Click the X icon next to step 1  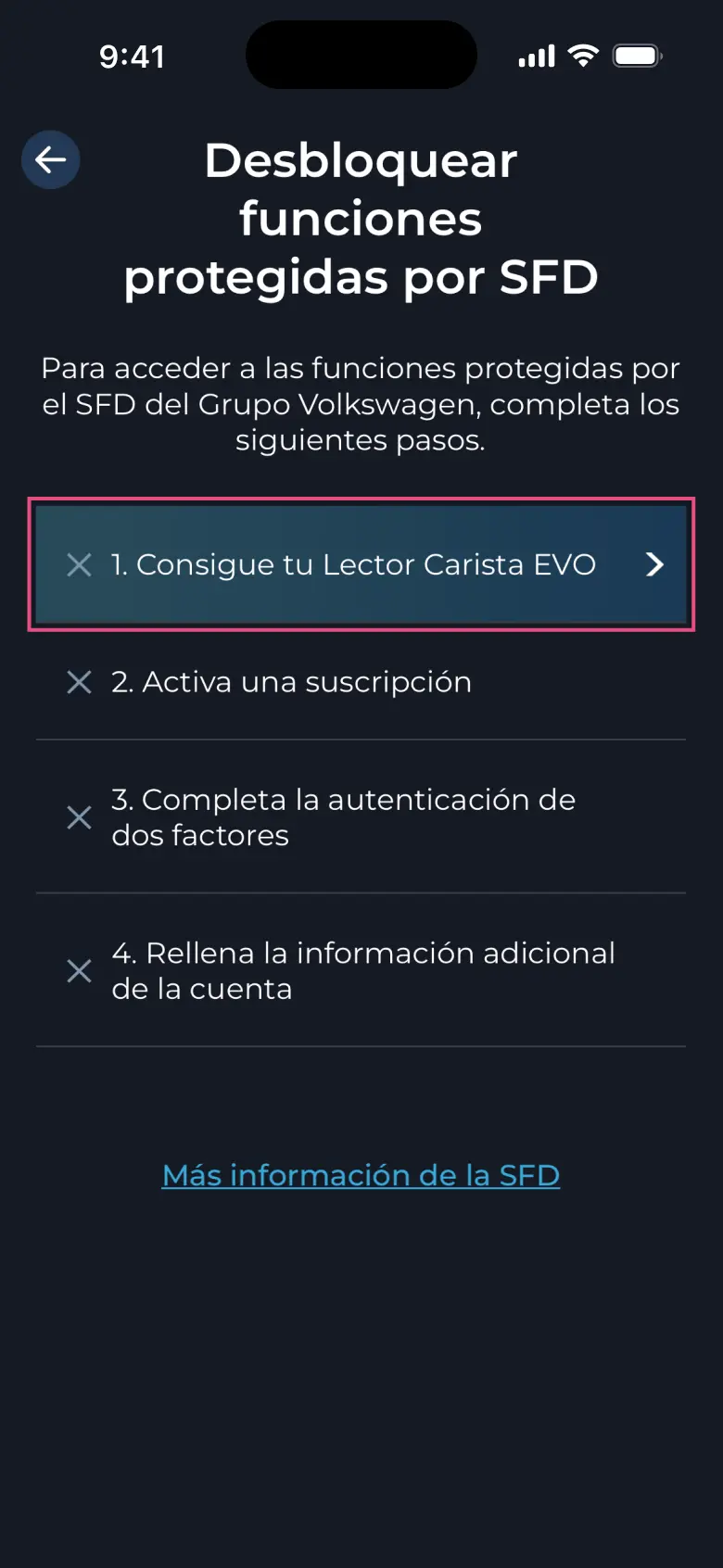pos(79,565)
